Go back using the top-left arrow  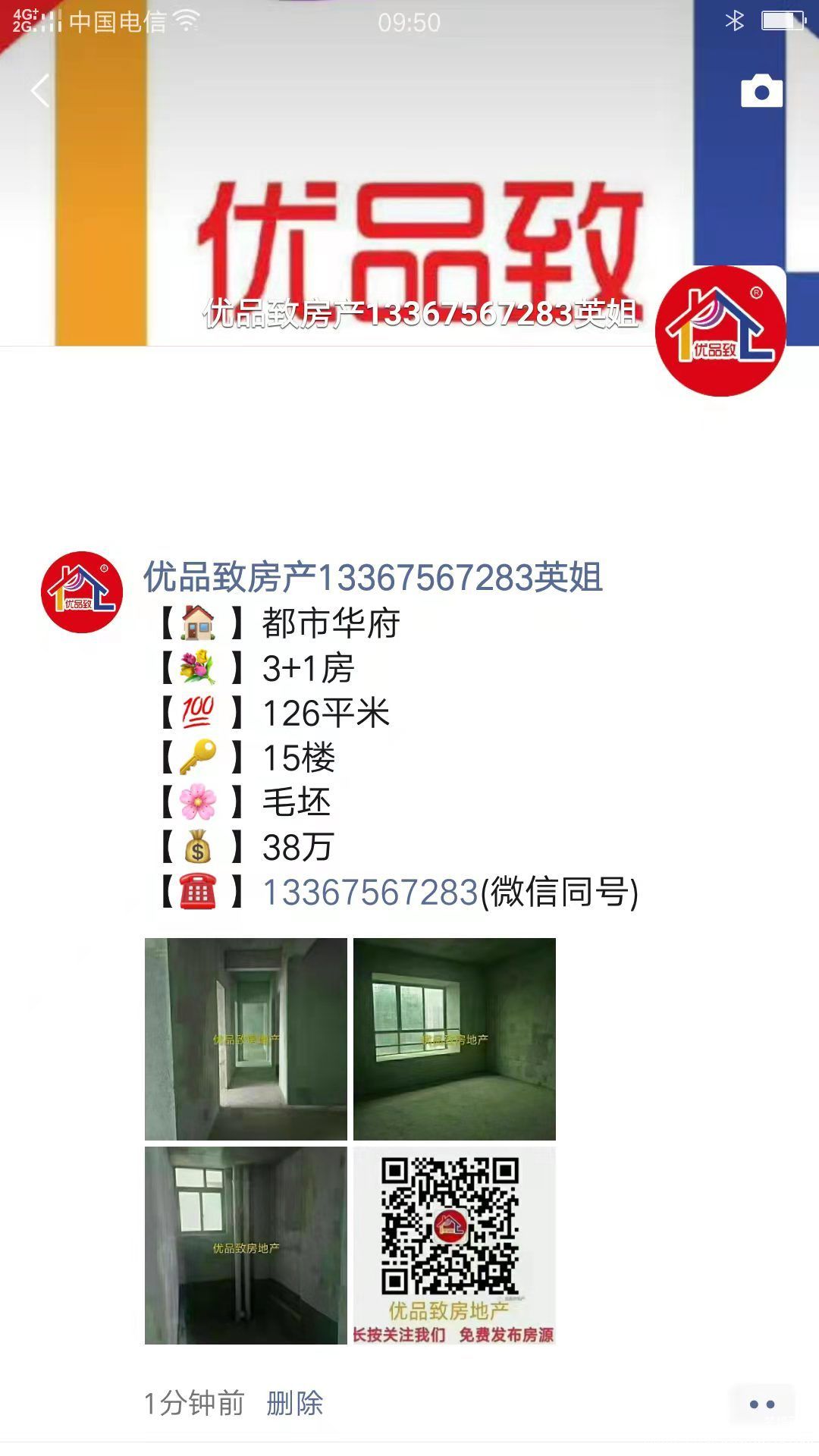coord(40,91)
